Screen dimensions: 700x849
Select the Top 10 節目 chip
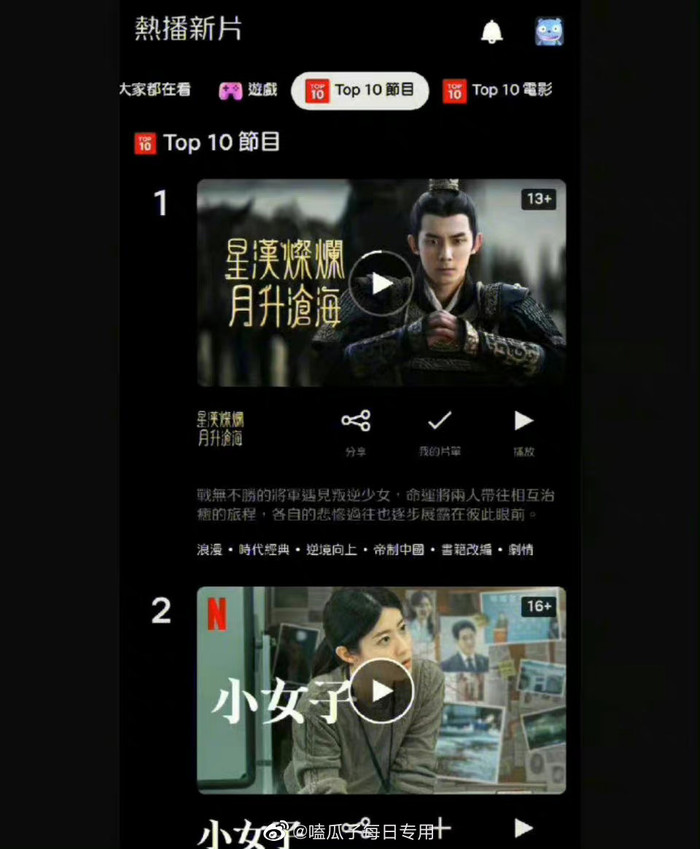pyautogui.click(x=360, y=91)
